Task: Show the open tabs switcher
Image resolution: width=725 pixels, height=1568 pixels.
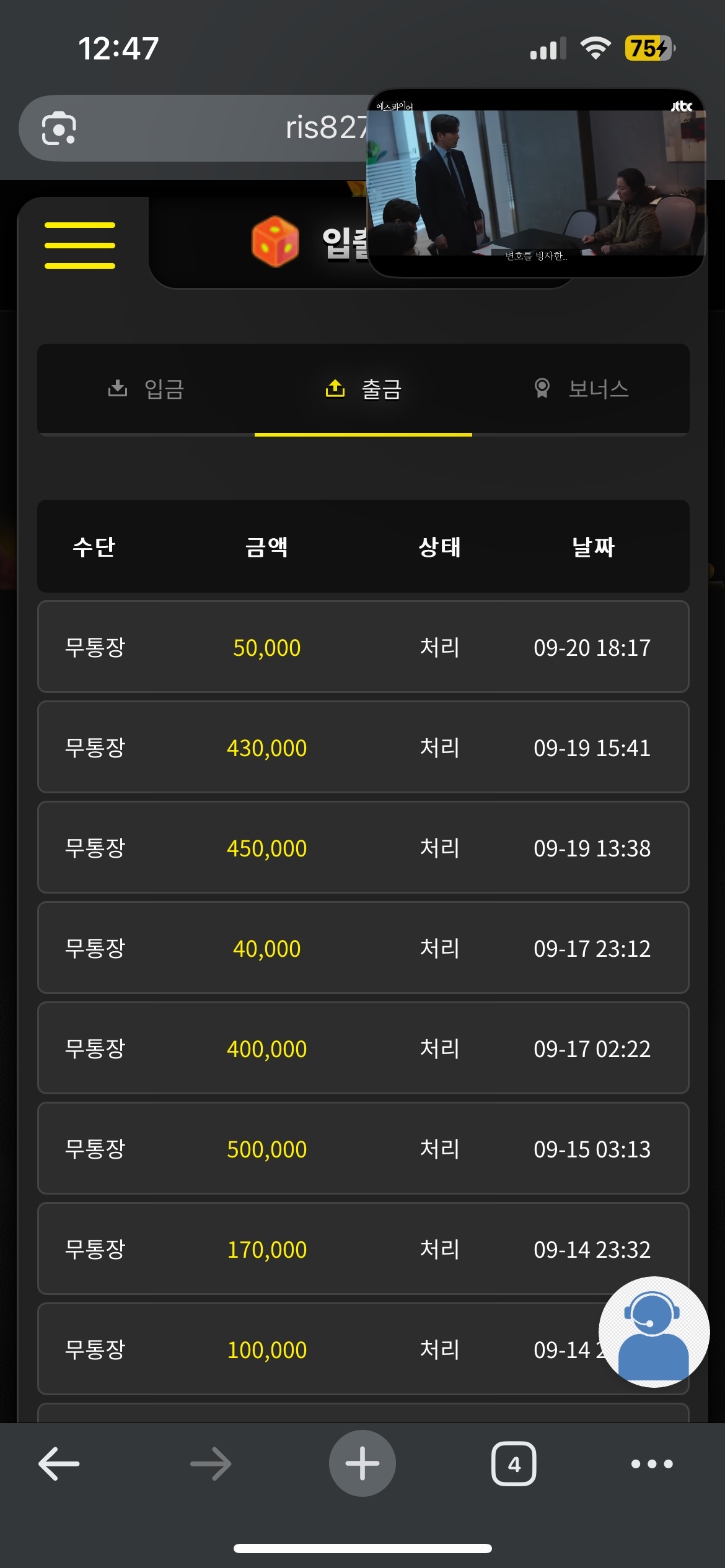Action: (514, 1464)
